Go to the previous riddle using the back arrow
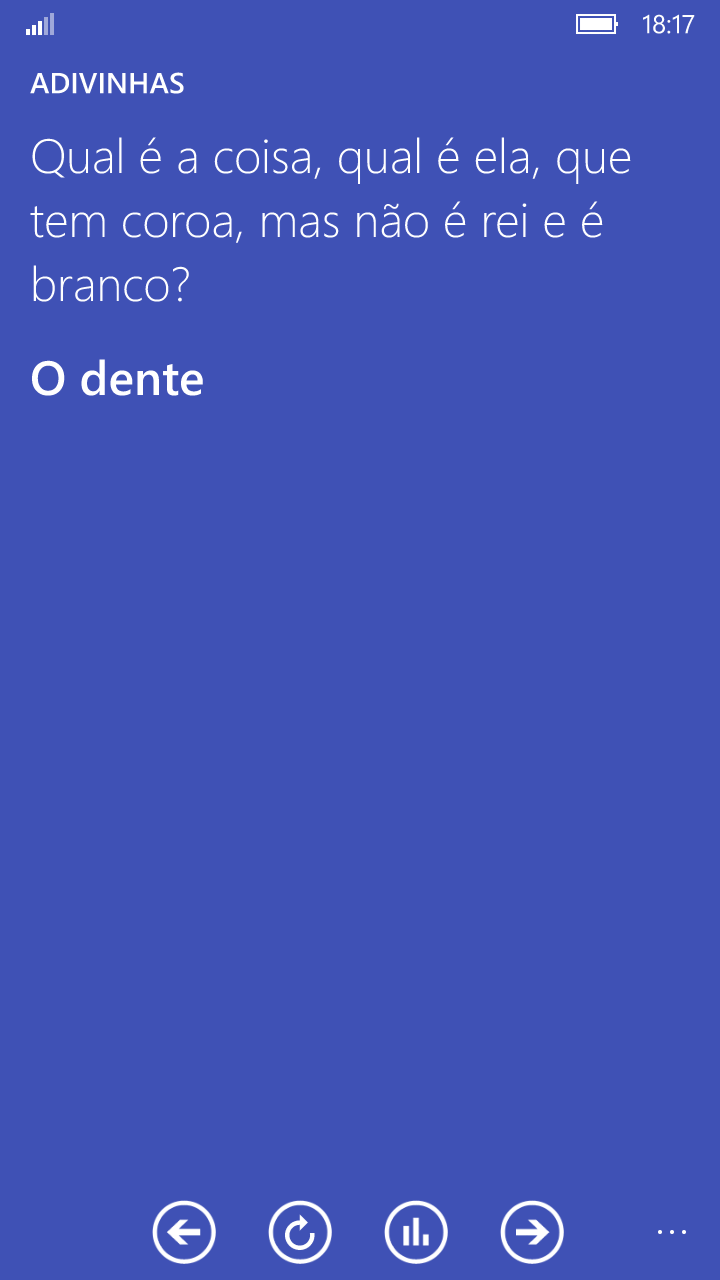This screenshot has height=1280, width=720. 184,1232
